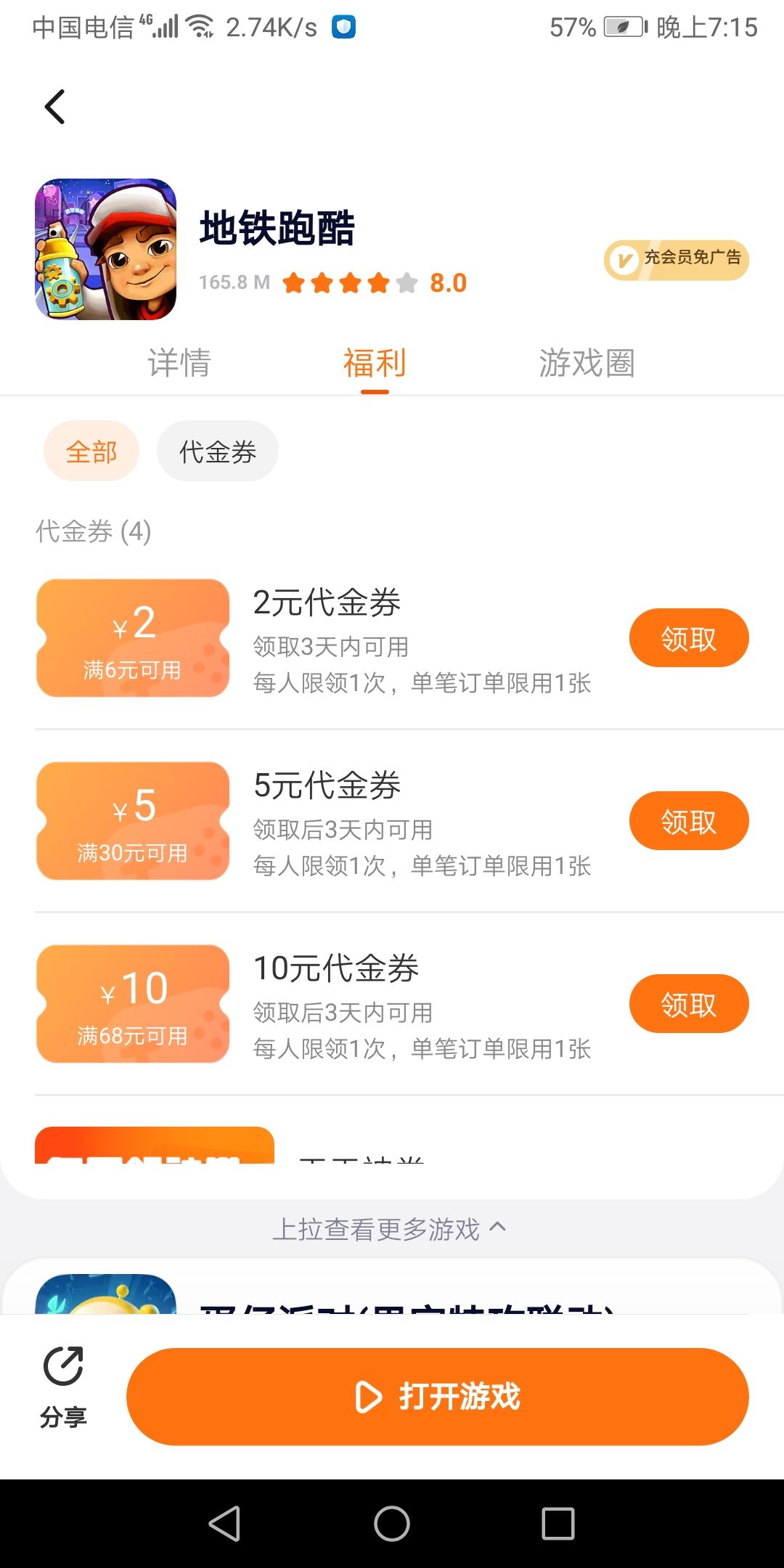Filter by the 代金券 chip
Screen dimensions: 784x1568
[x=218, y=452]
